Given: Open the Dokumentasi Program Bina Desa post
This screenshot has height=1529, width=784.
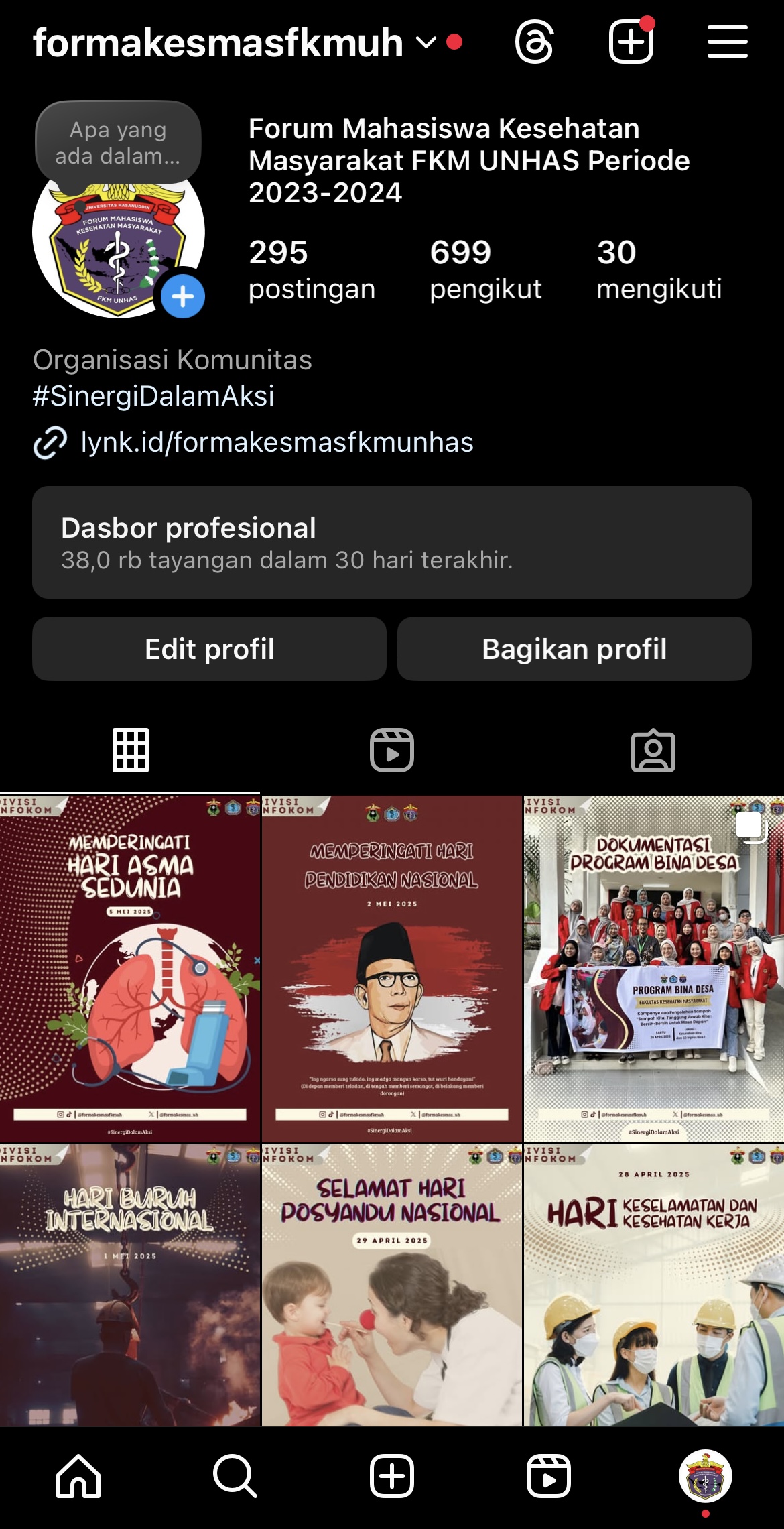Looking at the screenshot, I should (653, 969).
